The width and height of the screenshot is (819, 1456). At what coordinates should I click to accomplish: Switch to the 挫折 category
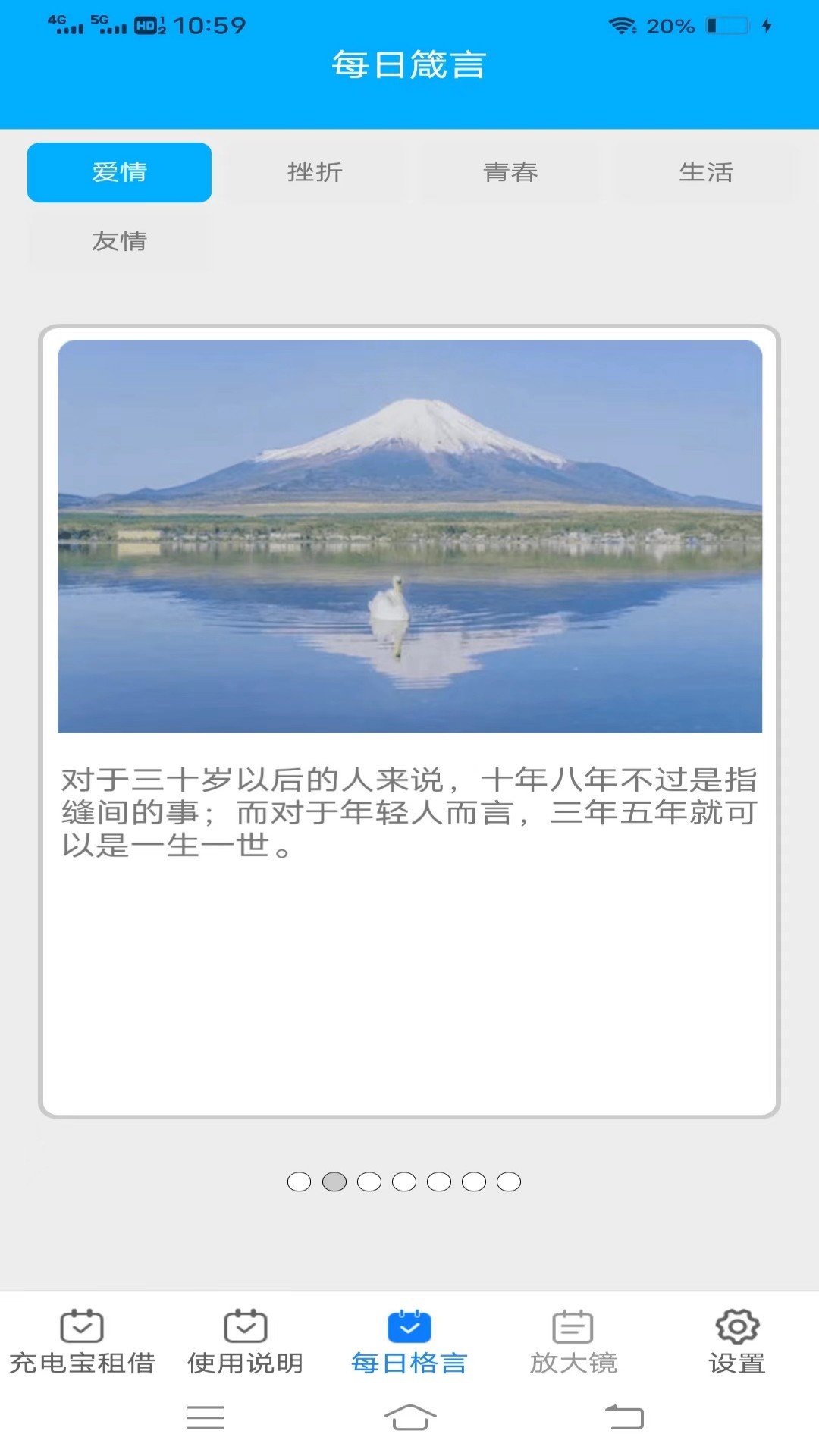tap(315, 172)
